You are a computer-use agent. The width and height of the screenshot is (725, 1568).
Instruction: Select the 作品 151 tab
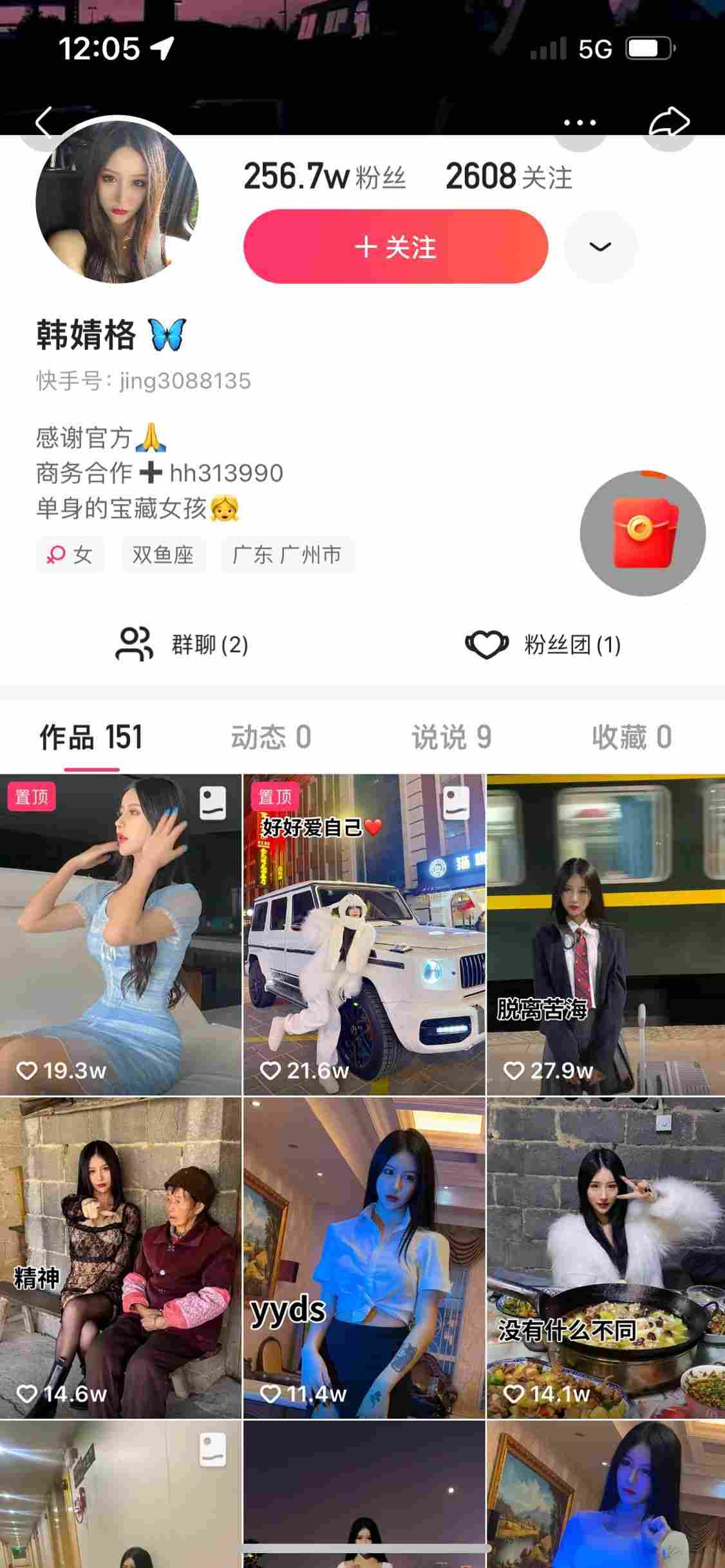click(91, 738)
